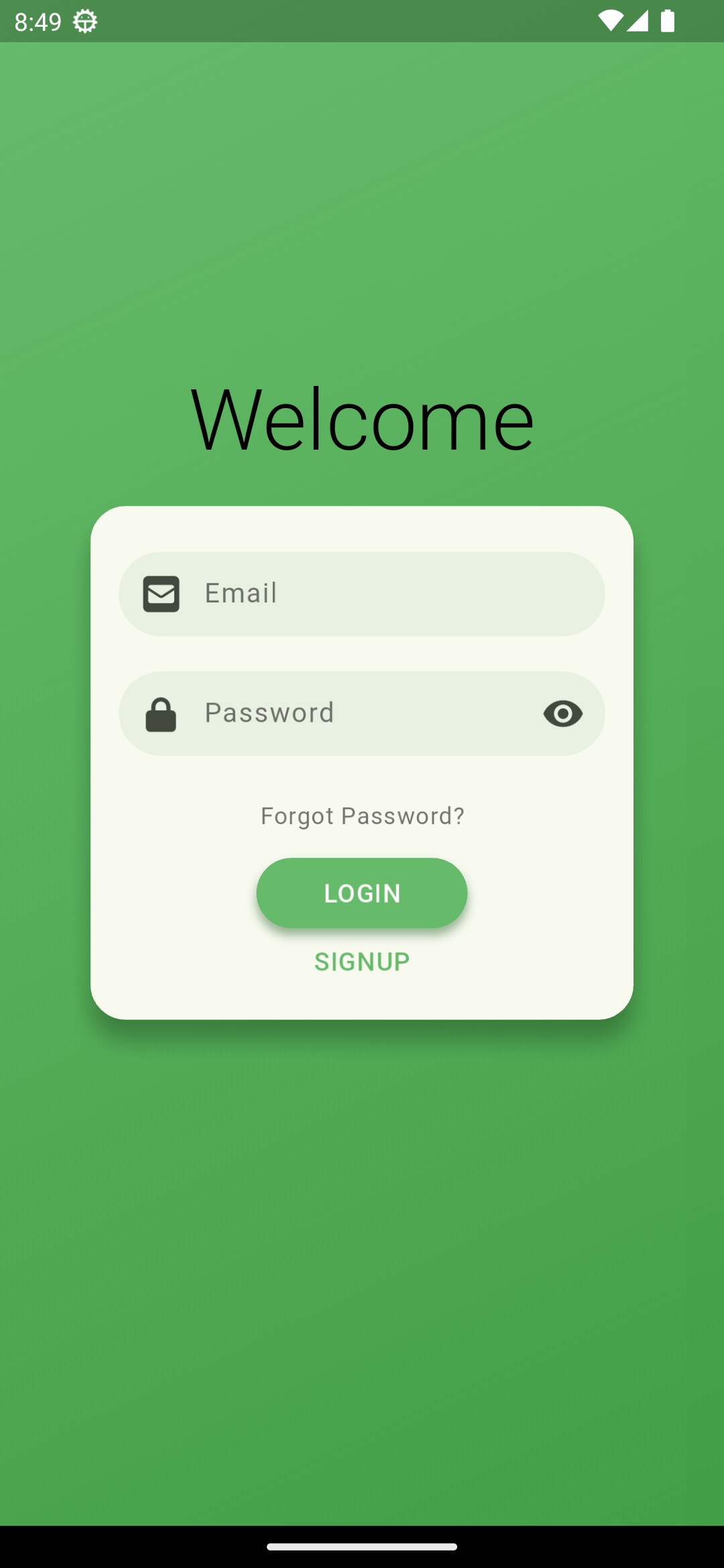Go to SIGNUP
The width and height of the screenshot is (724, 1568).
tap(362, 962)
